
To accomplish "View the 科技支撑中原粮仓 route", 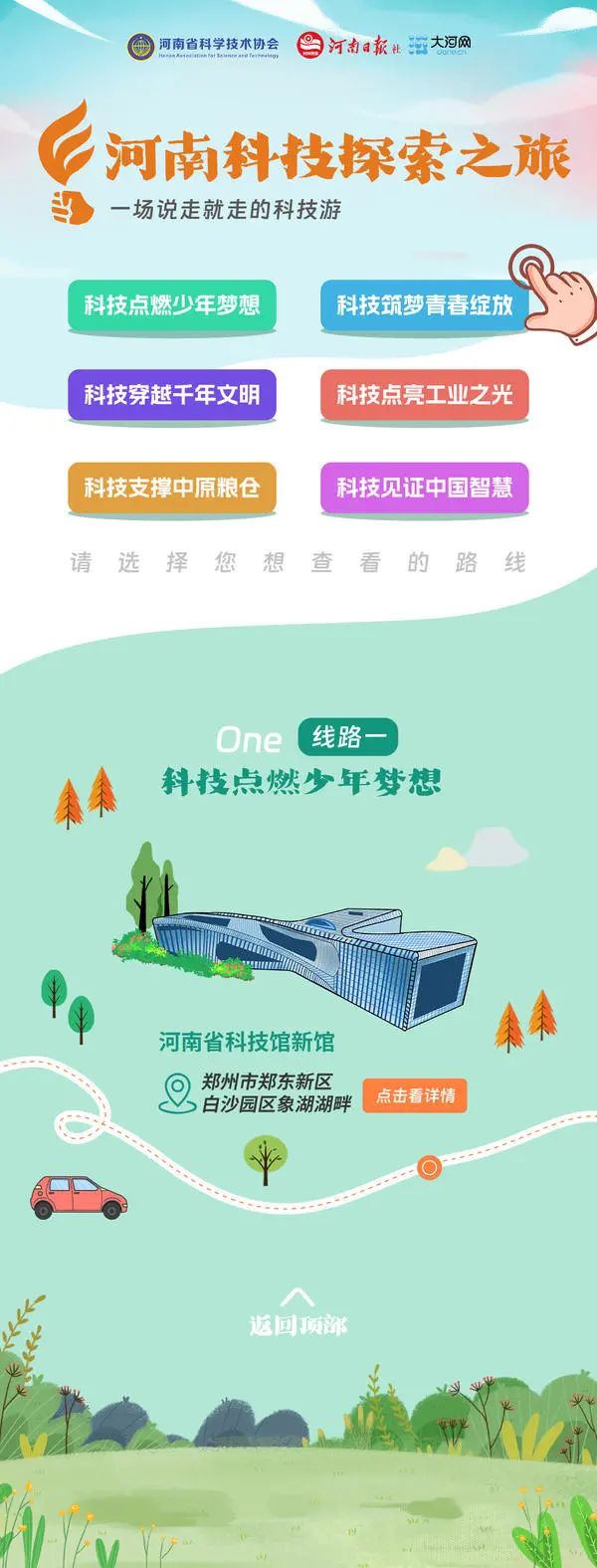I will point(171,488).
